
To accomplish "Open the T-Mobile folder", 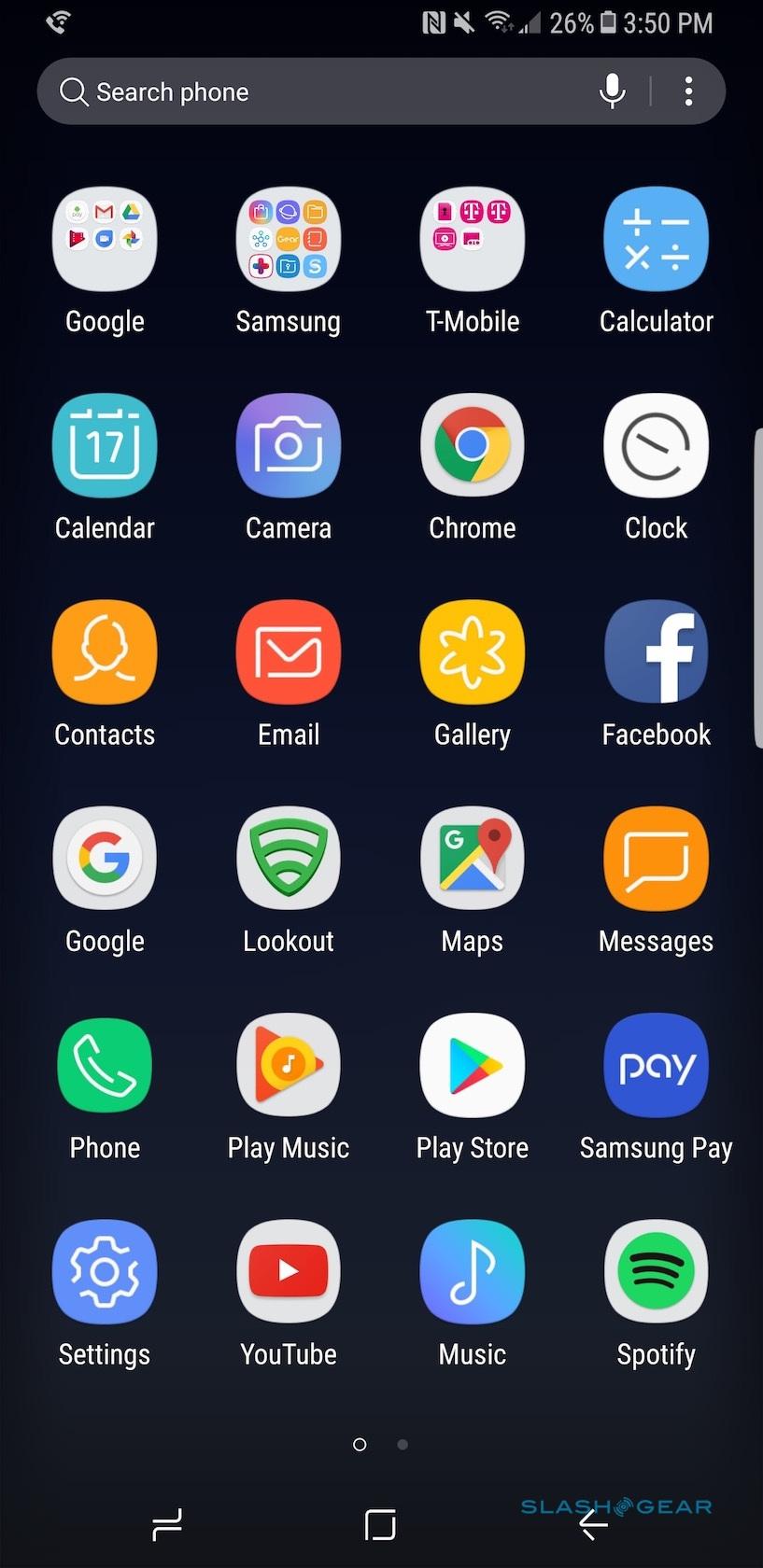I will point(472,240).
